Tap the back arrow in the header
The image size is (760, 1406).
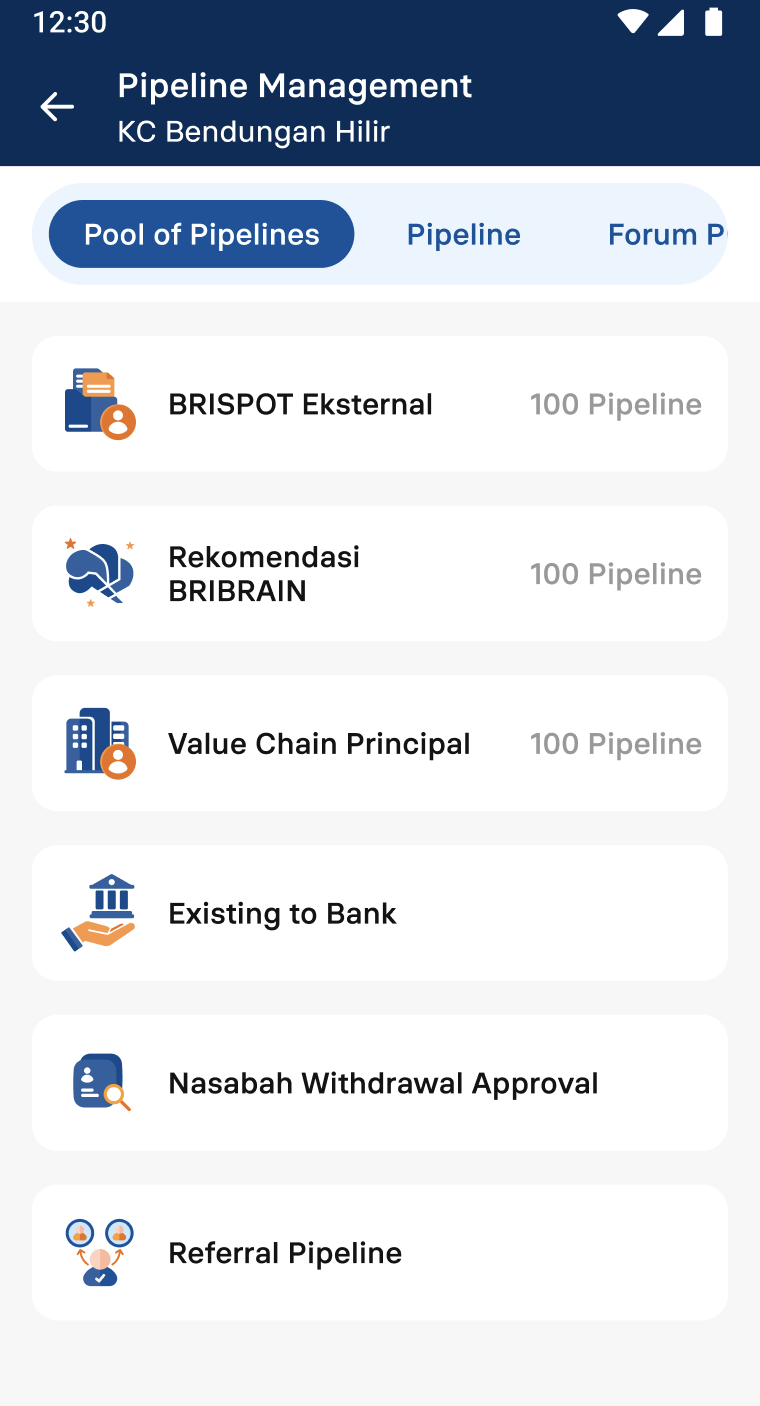click(x=56, y=106)
